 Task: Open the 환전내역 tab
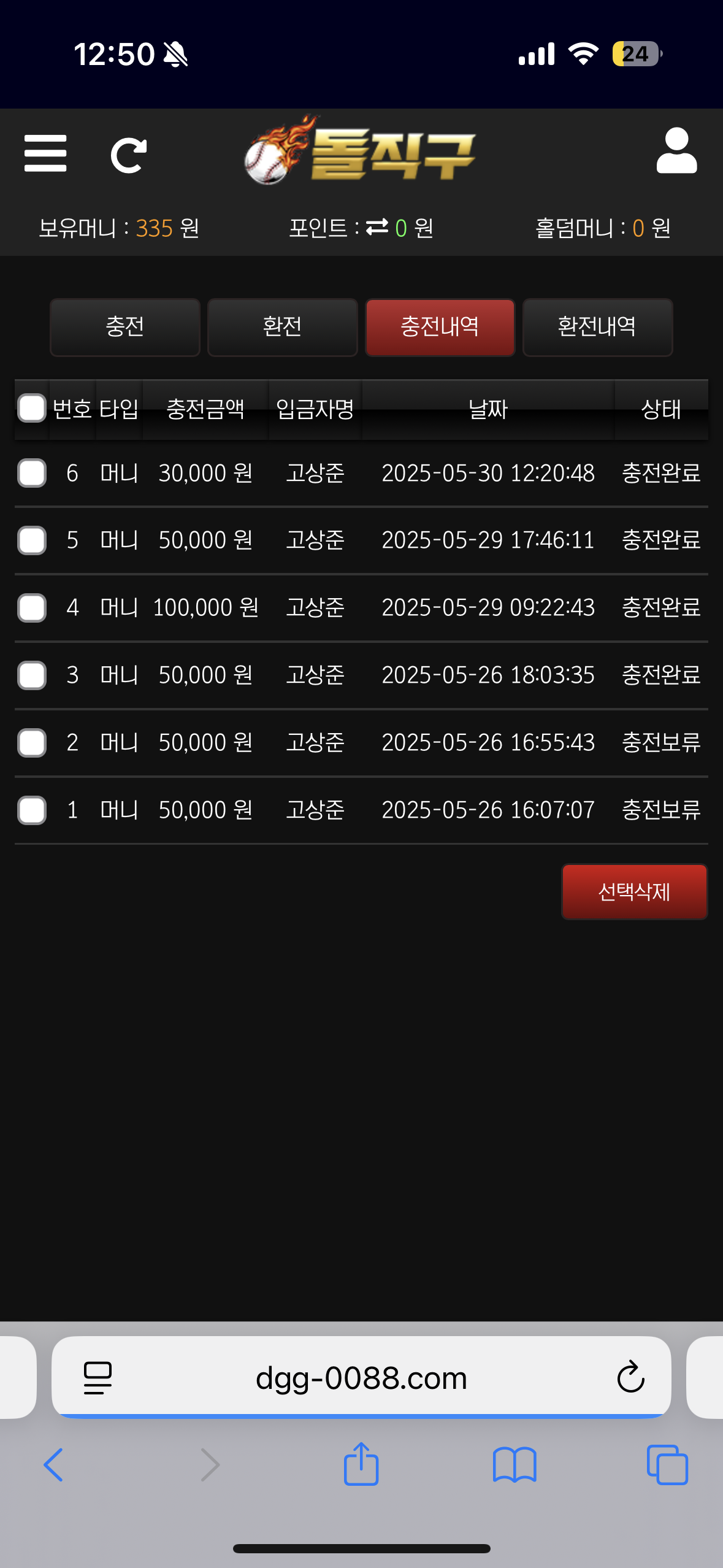click(x=597, y=327)
